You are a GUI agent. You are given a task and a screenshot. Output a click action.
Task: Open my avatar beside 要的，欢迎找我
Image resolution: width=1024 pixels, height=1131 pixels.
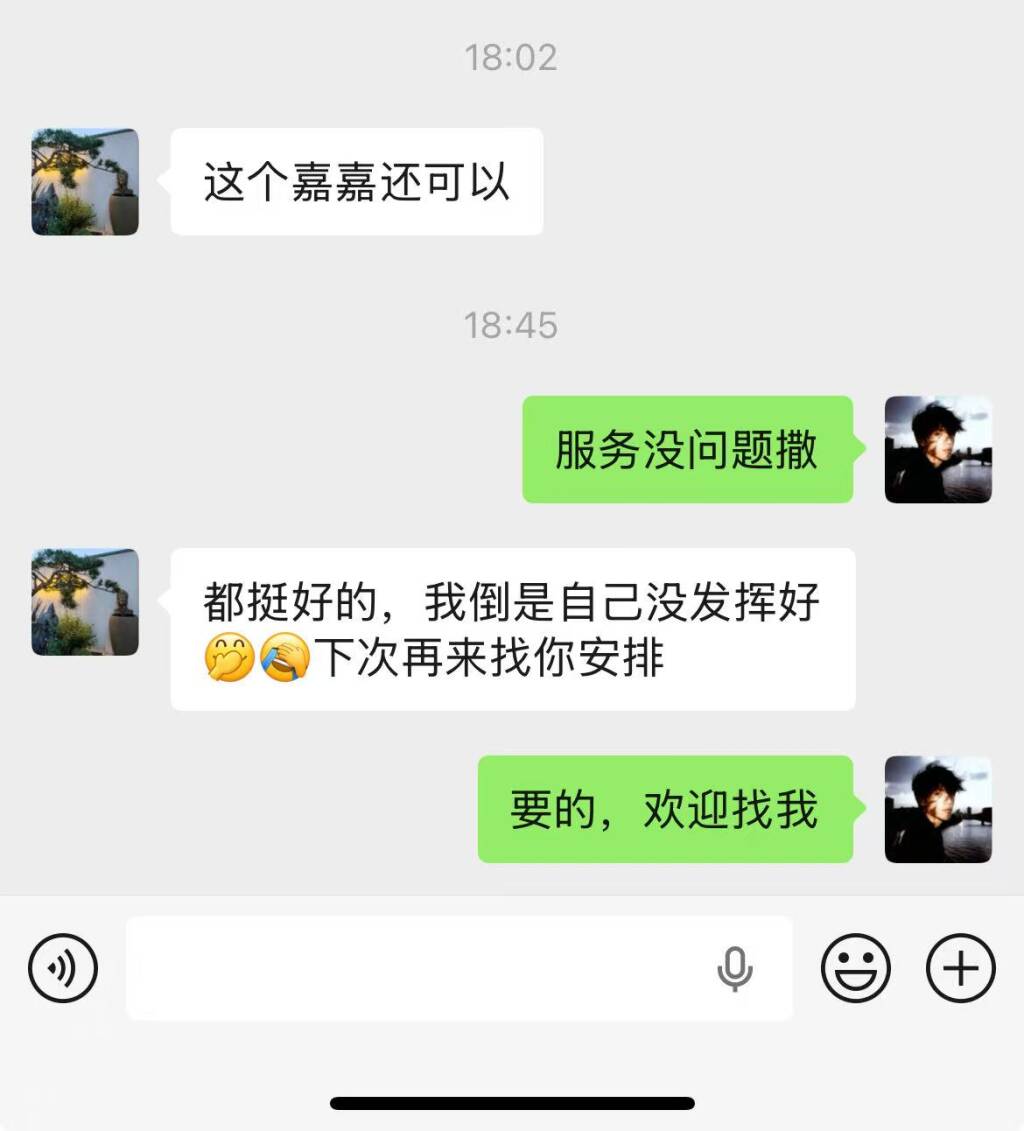tap(938, 809)
